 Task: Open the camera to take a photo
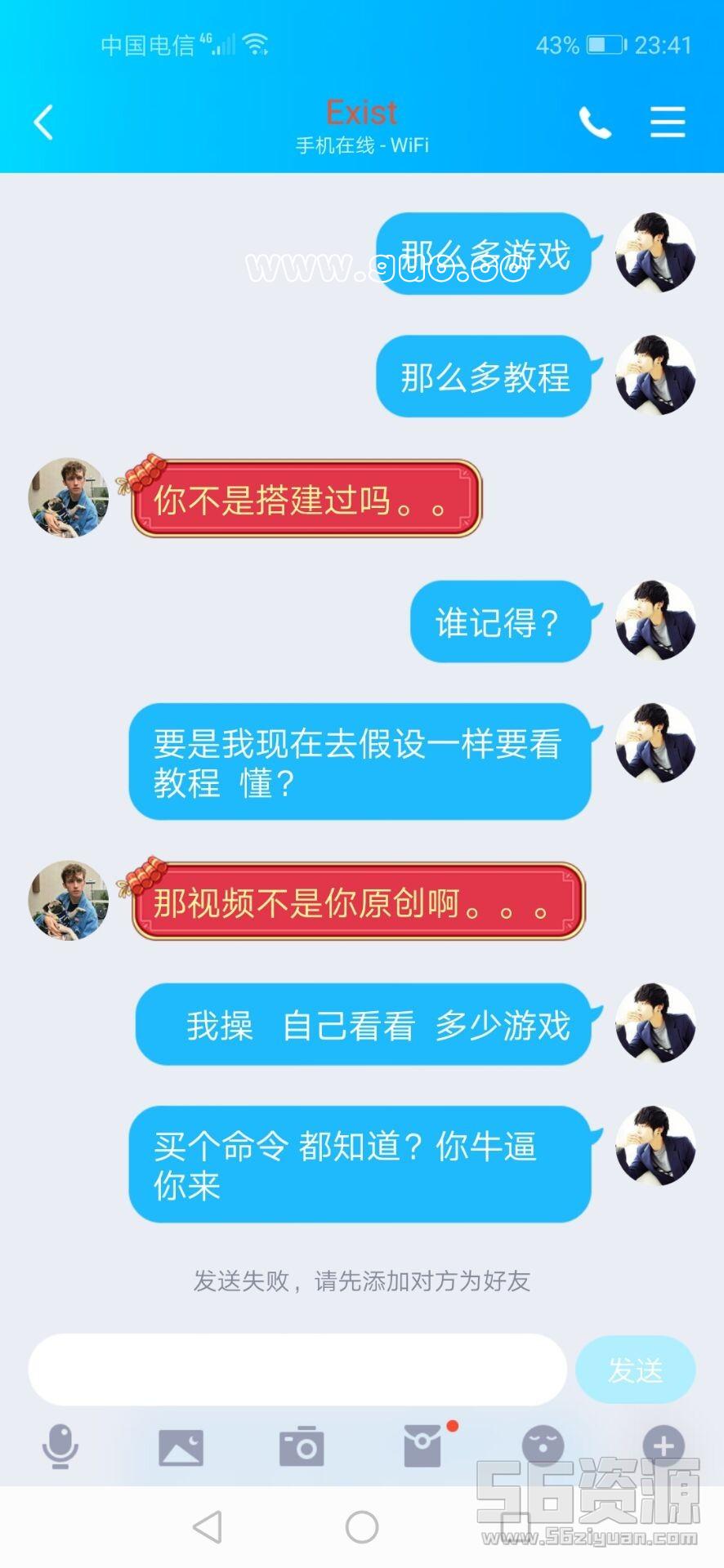(x=302, y=1446)
